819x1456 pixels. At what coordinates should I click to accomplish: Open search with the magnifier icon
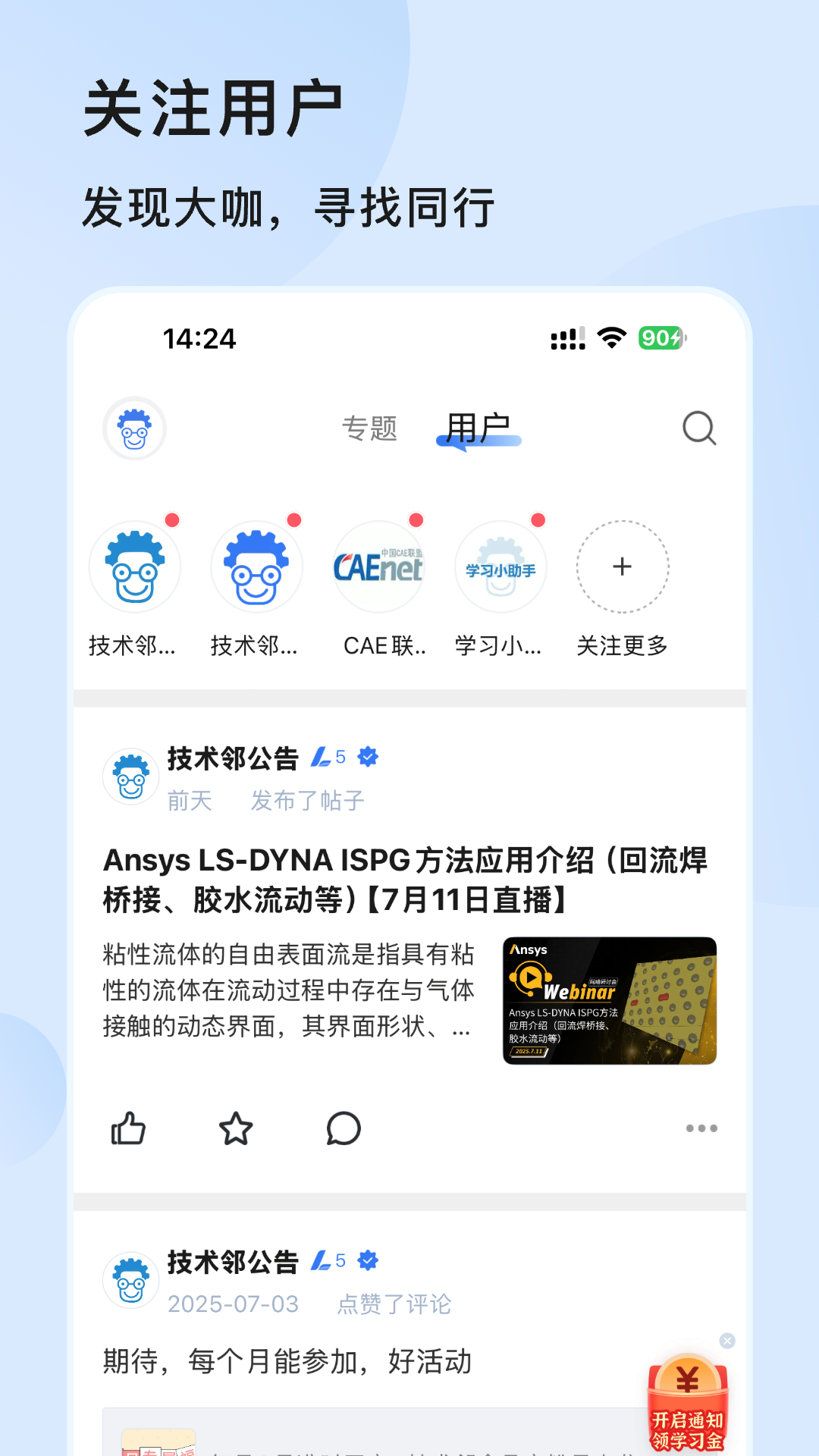pos(699,429)
